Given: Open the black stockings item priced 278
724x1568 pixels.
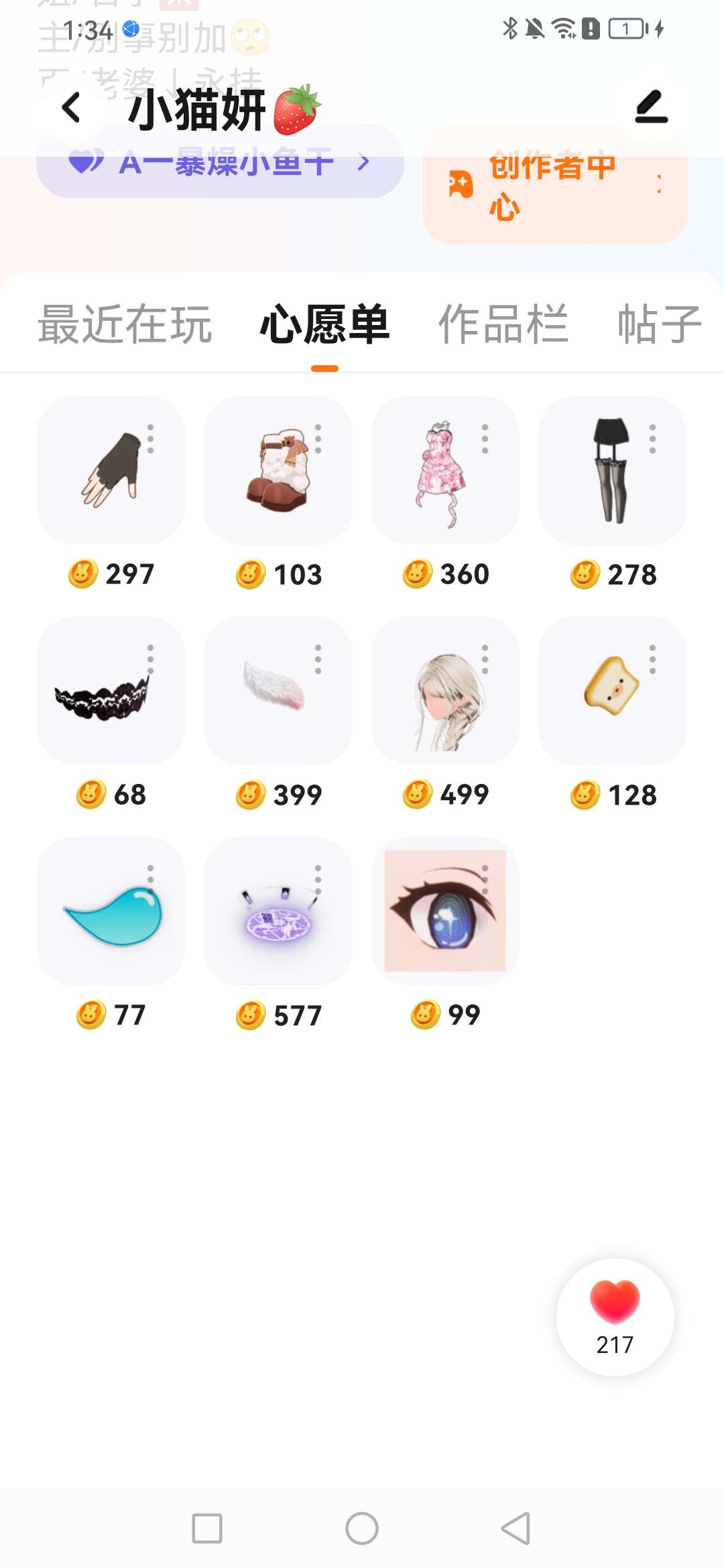Looking at the screenshot, I should 611,470.
